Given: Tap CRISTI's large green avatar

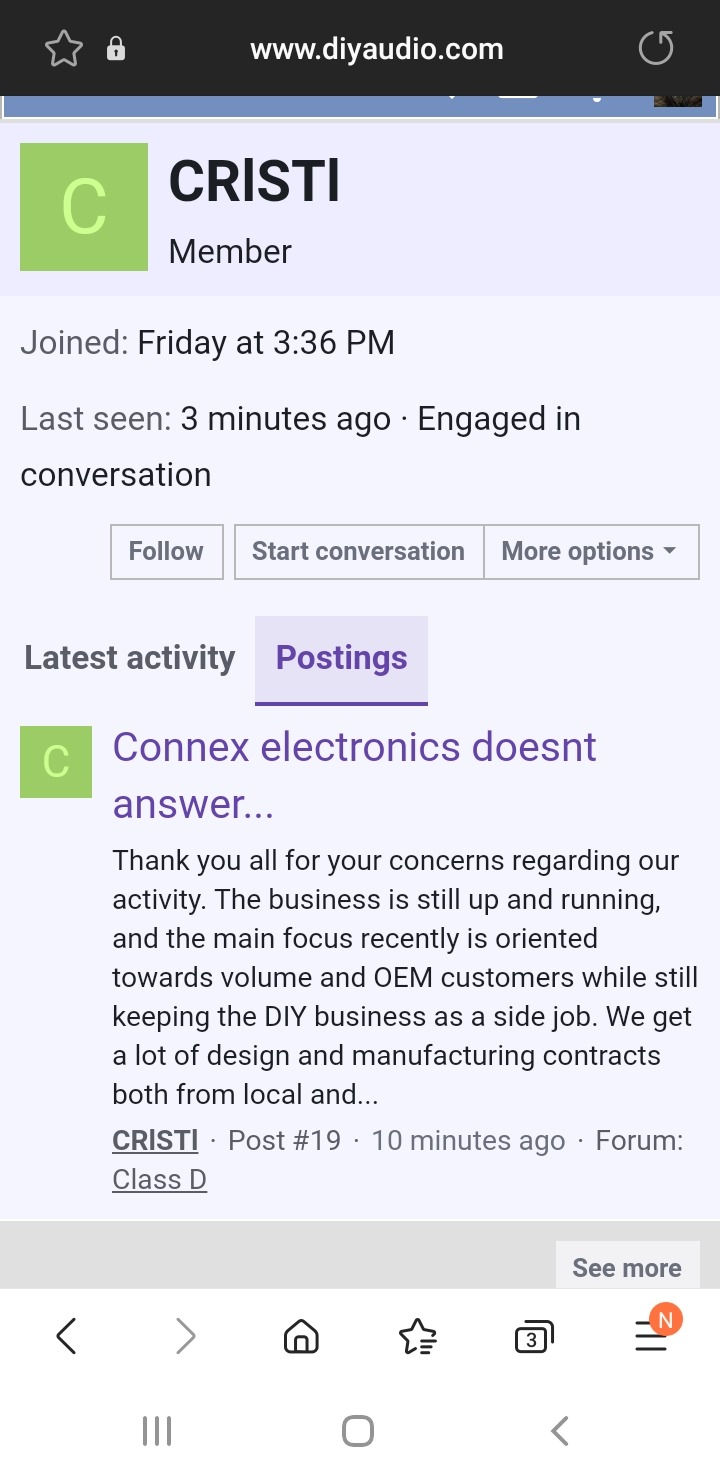Looking at the screenshot, I should [x=84, y=207].
